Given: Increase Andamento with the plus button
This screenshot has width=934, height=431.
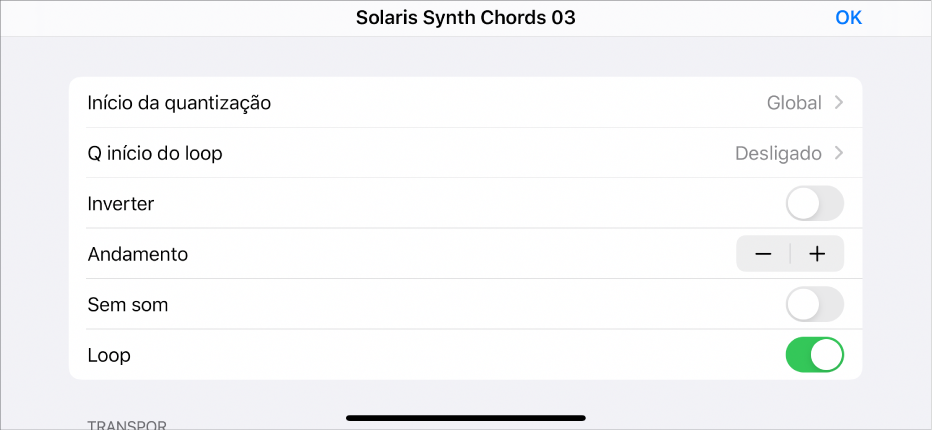Looking at the screenshot, I should [817, 254].
